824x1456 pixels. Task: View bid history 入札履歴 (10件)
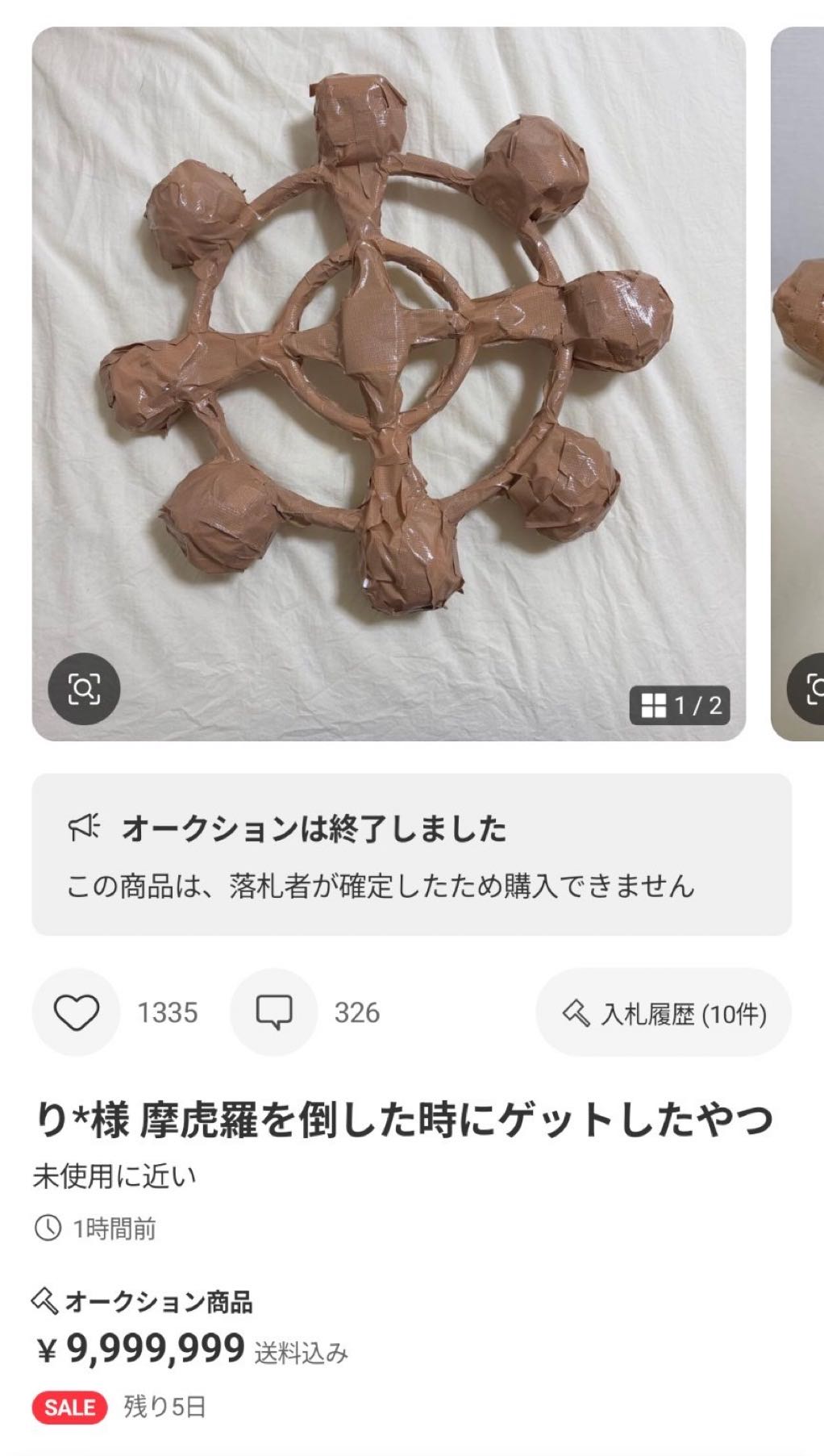click(x=664, y=1013)
